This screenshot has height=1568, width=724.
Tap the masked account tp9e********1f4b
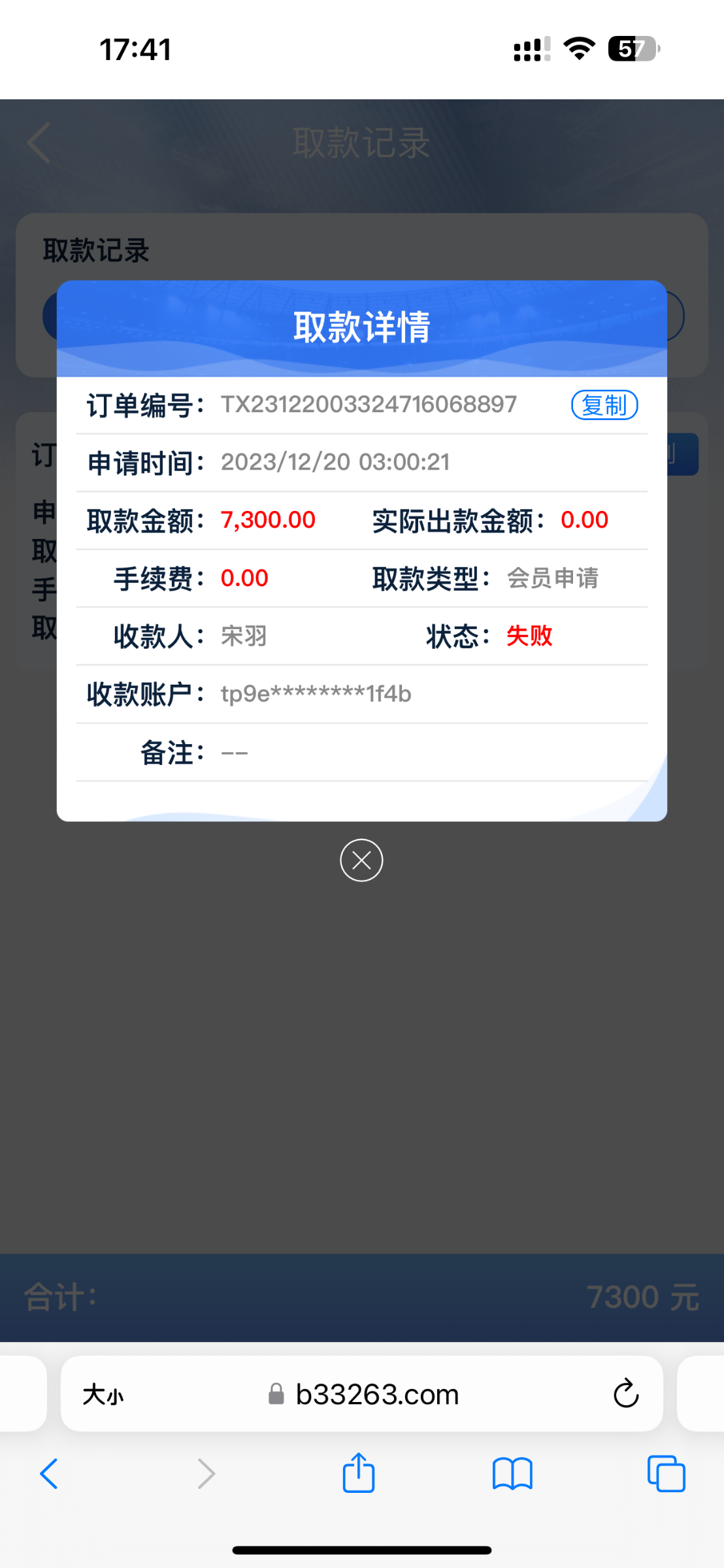316,694
